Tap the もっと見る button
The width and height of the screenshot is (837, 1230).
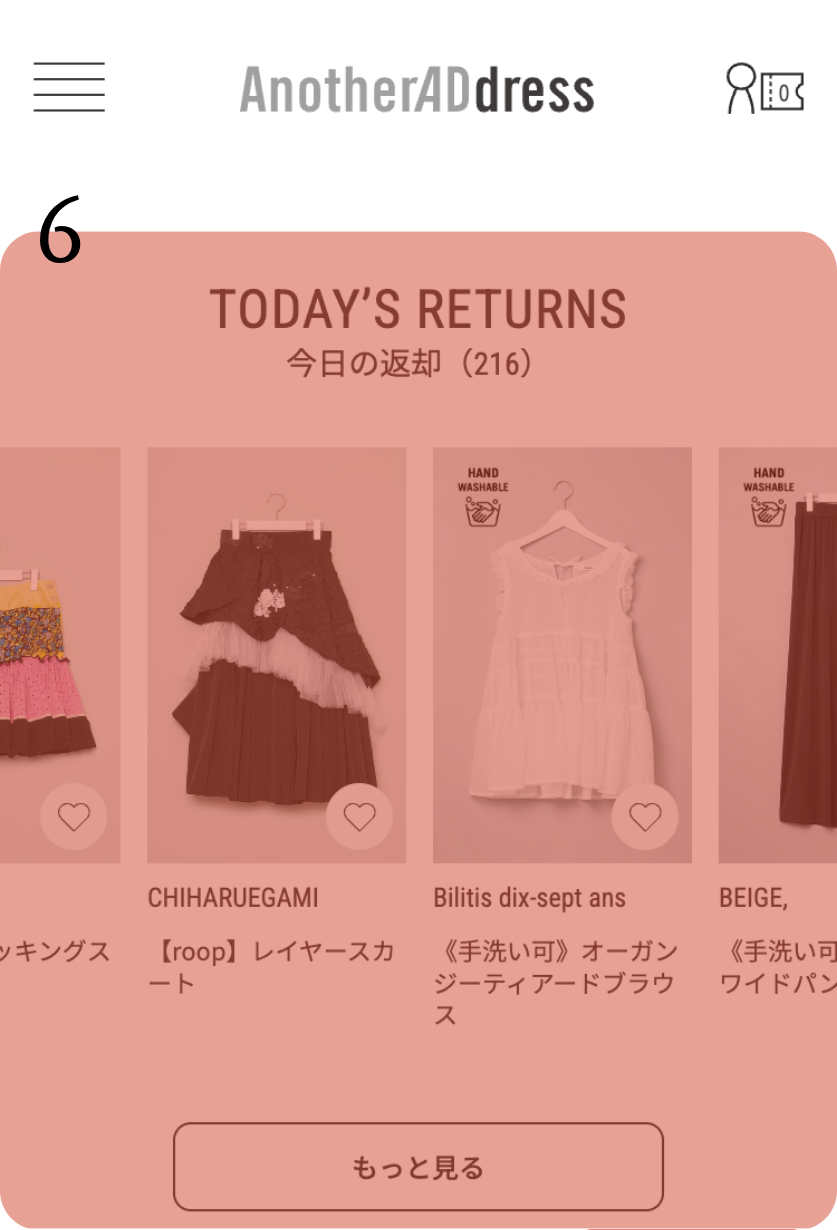pyautogui.click(x=418, y=1166)
